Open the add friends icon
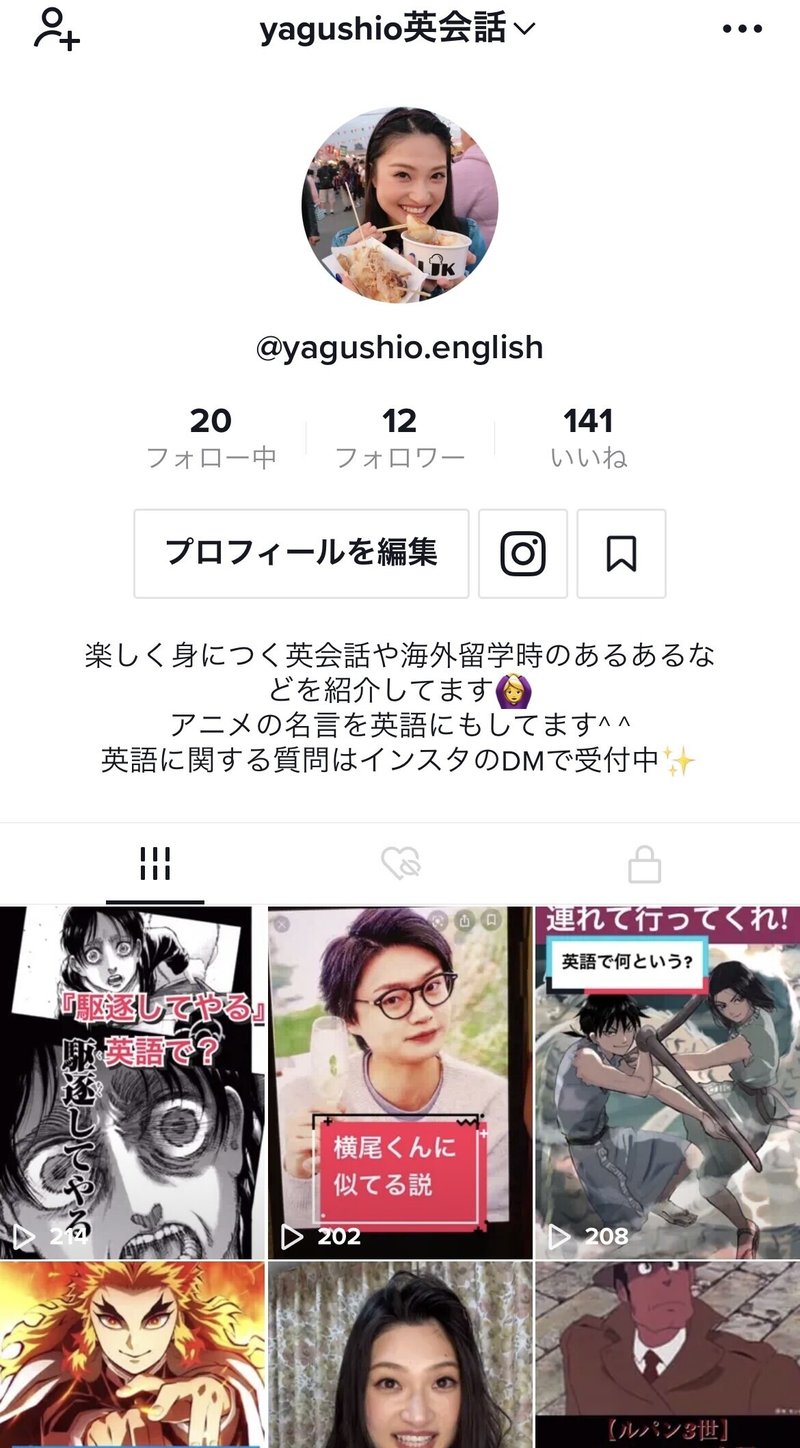 coord(47,29)
